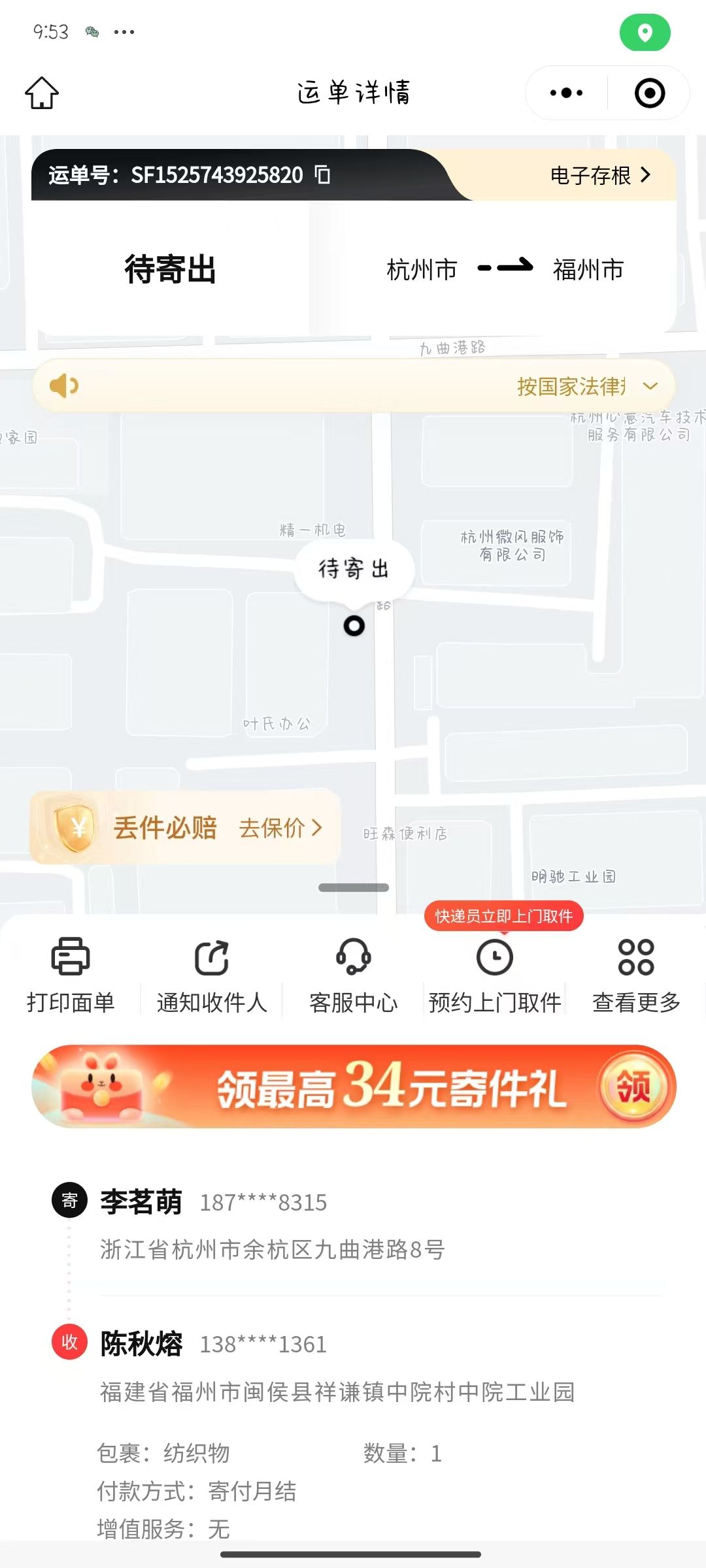Copy the waybill number

pos(323,174)
